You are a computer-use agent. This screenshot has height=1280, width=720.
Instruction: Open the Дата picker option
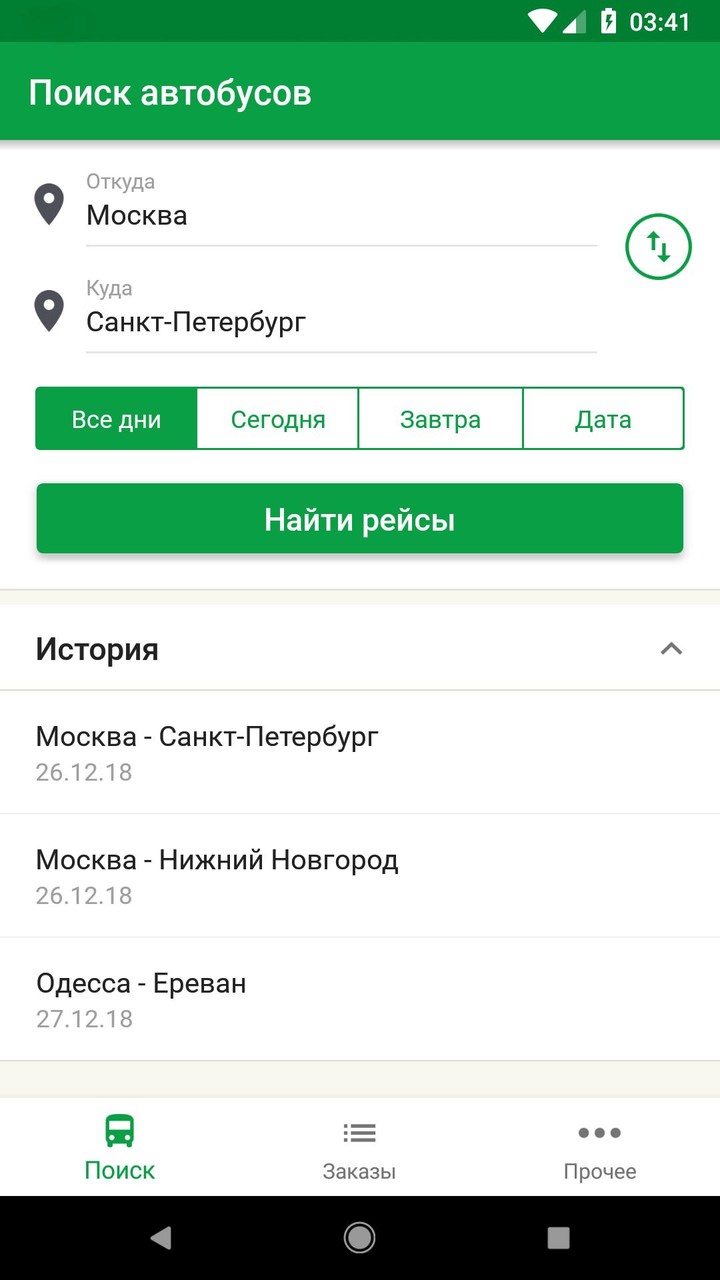[x=603, y=419]
